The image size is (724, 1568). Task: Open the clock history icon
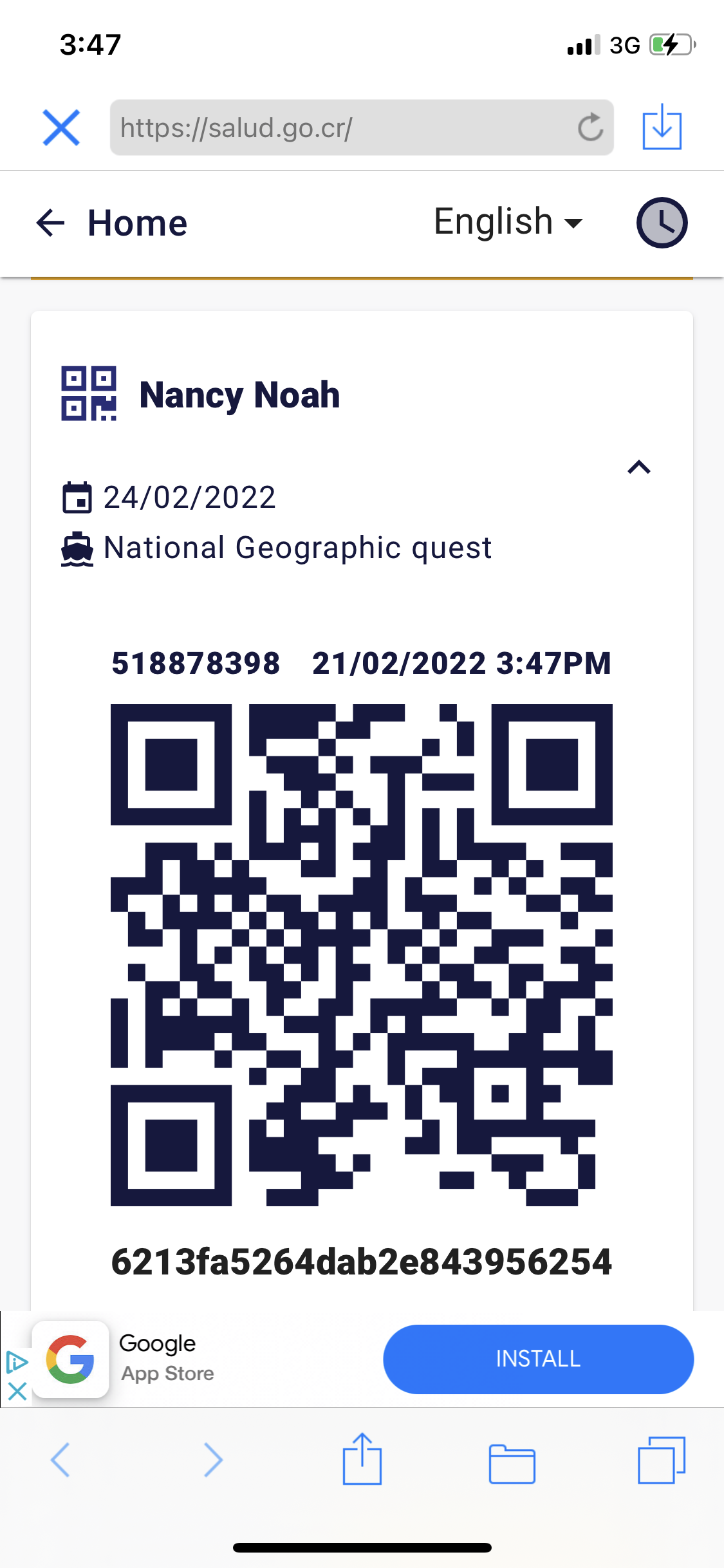pyautogui.click(x=662, y=223)
